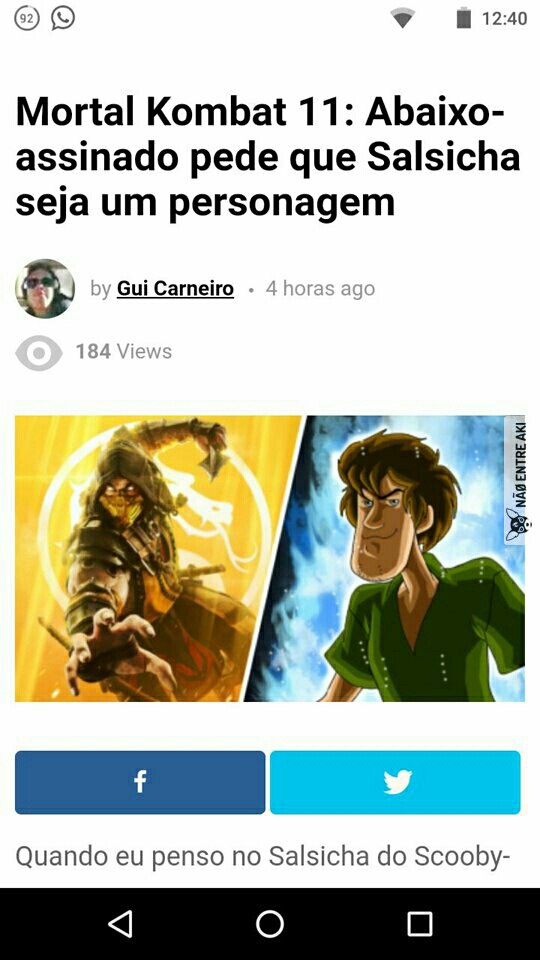This screenshot has width=540, height=960.
Task: Open the recent apps view
Action: (x=419, y=924)
